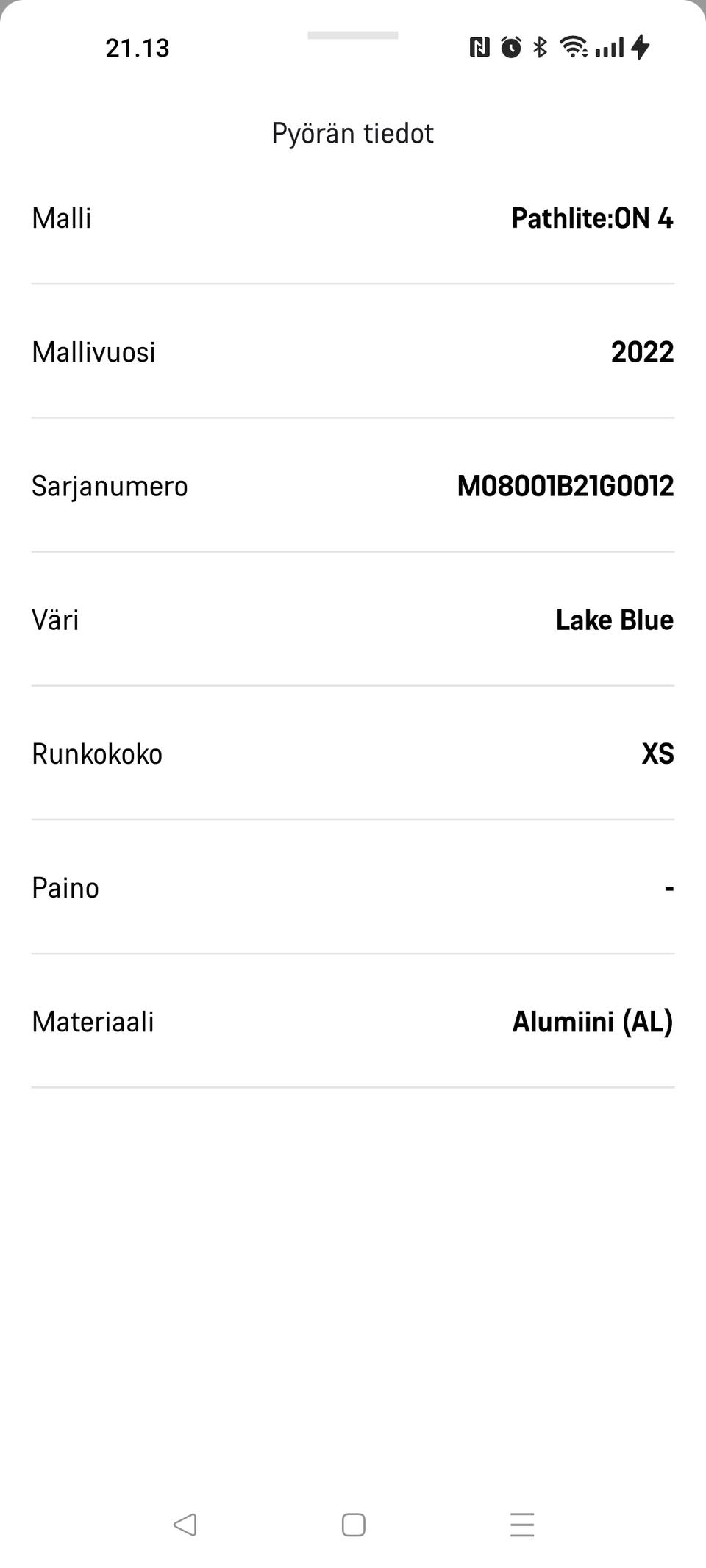
Task: Go back using the system back button
Action: tap(185, 1525)
